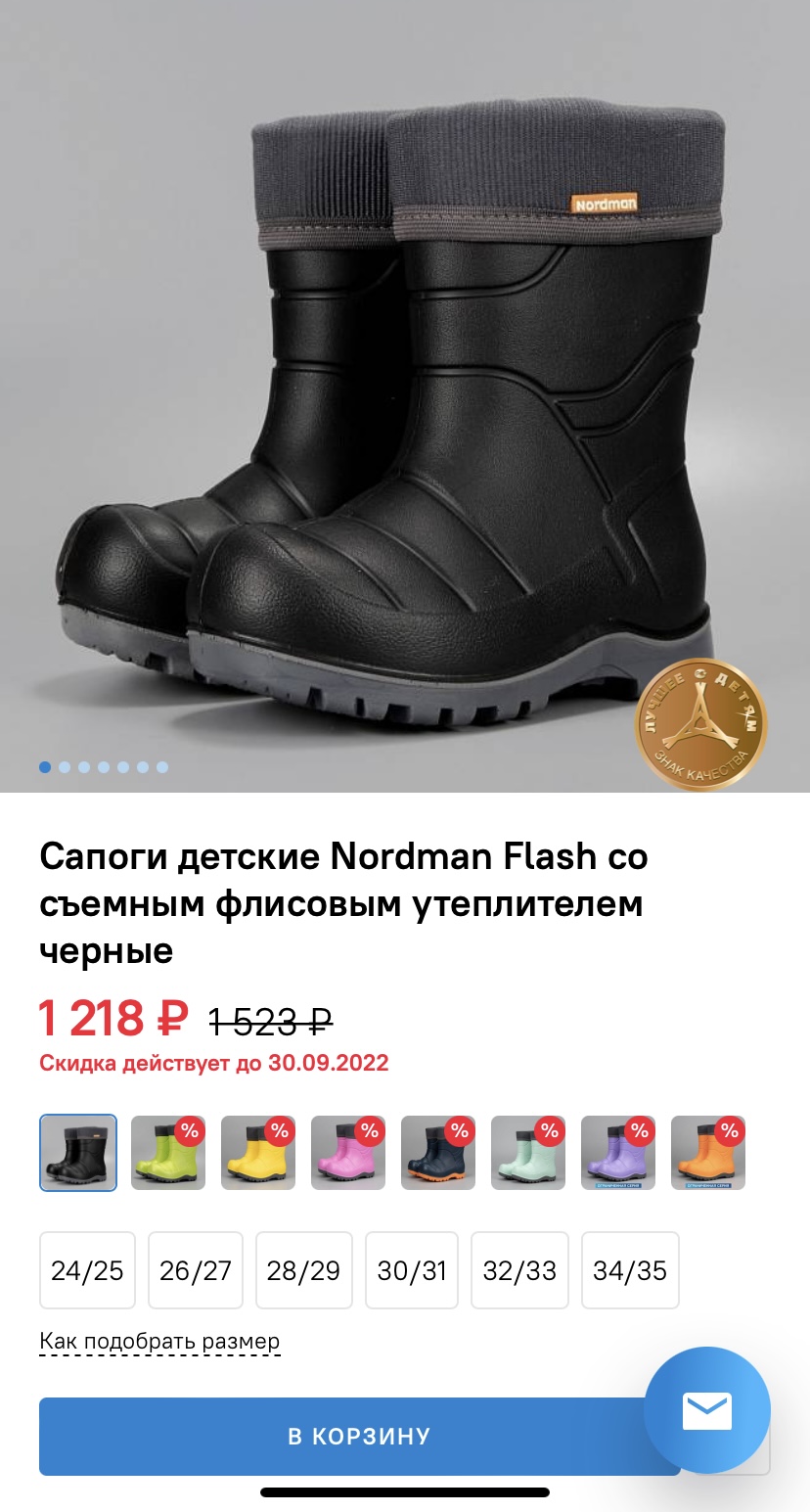
Task: Open the Как подобрать размер link
Action: [x=159, y=1341]
